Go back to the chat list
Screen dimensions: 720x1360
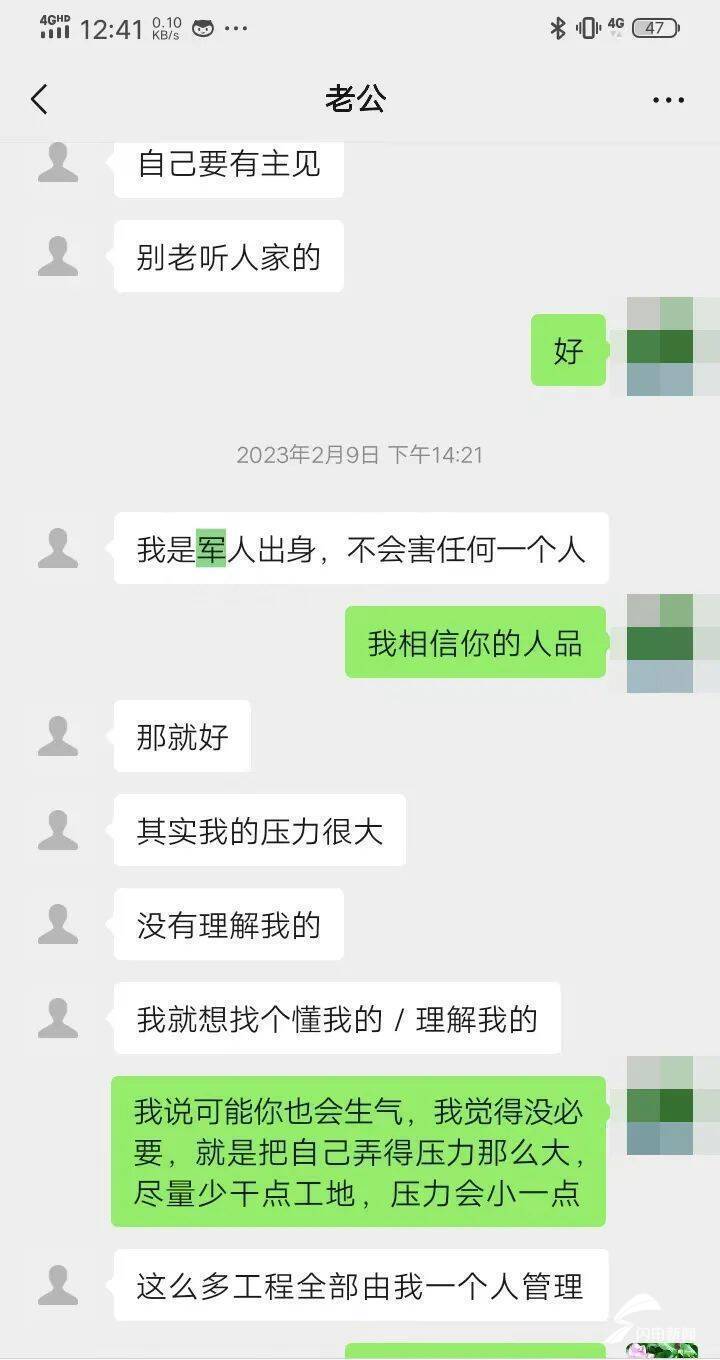pos(39,99)
